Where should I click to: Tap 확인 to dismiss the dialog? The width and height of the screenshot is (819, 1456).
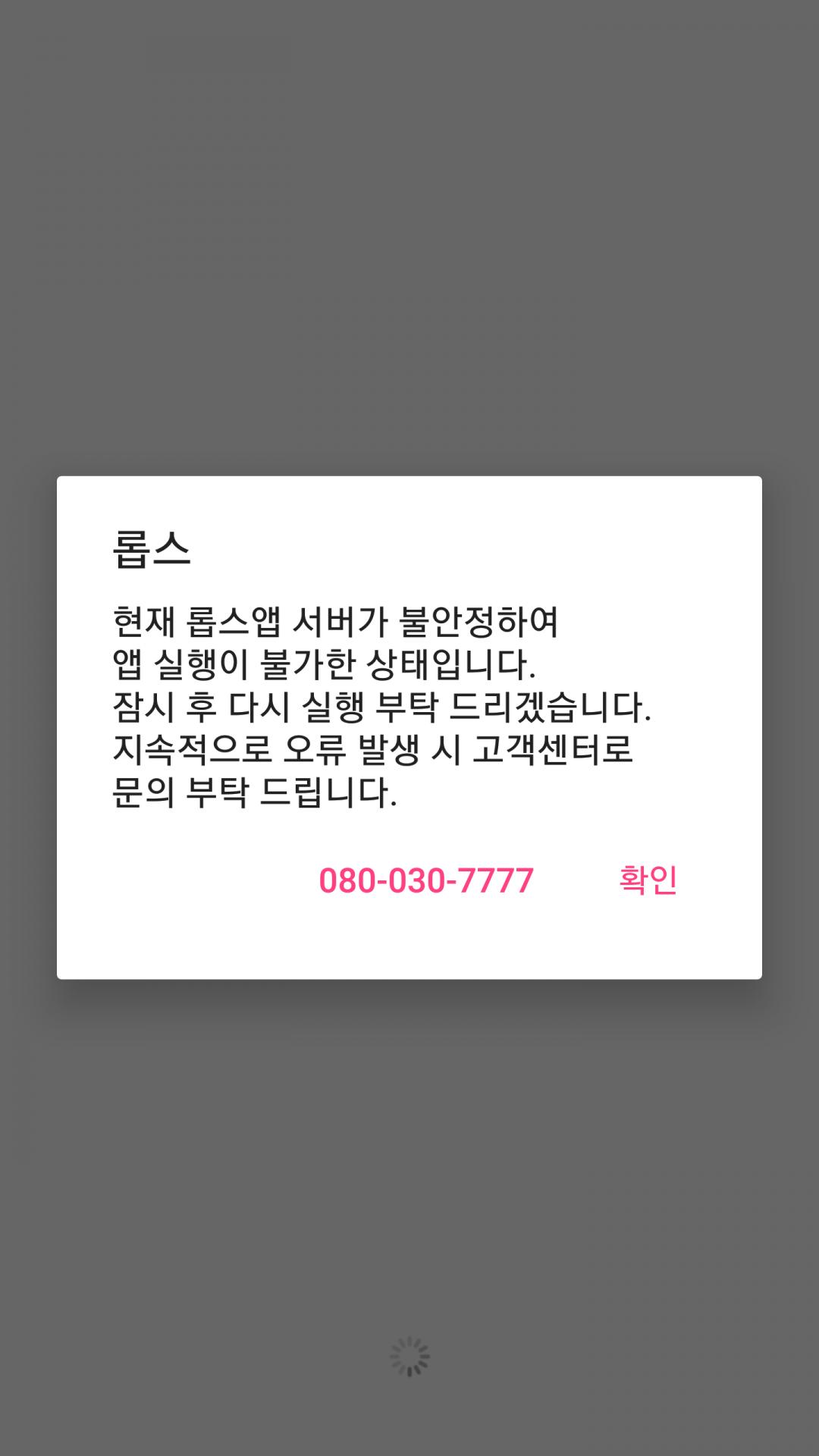pos(648,880)
